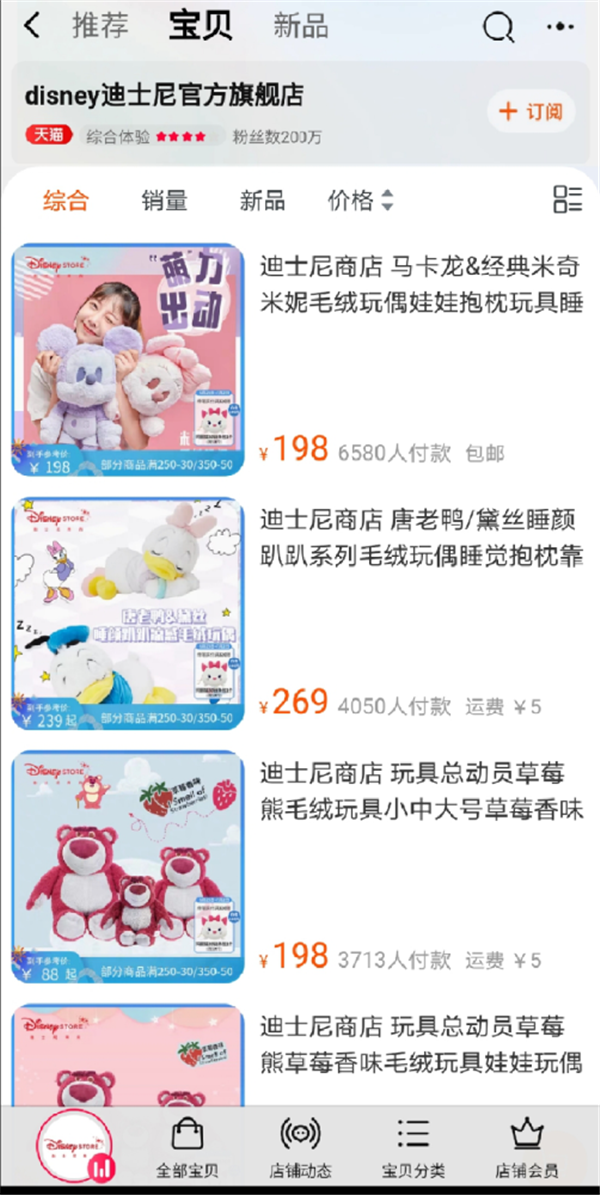
Task: Open the search icon in the header
Action: (497, 27)
